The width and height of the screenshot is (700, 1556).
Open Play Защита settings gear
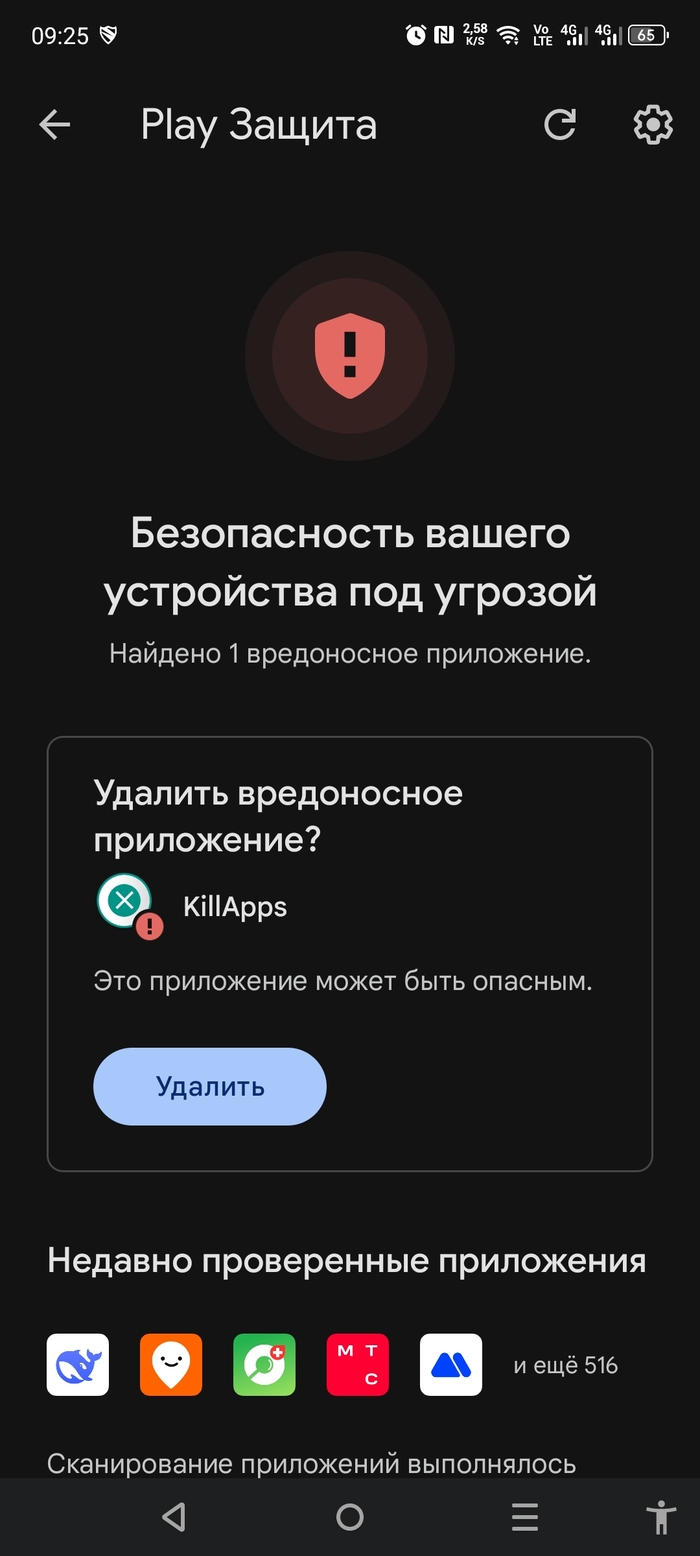point(653,125)
